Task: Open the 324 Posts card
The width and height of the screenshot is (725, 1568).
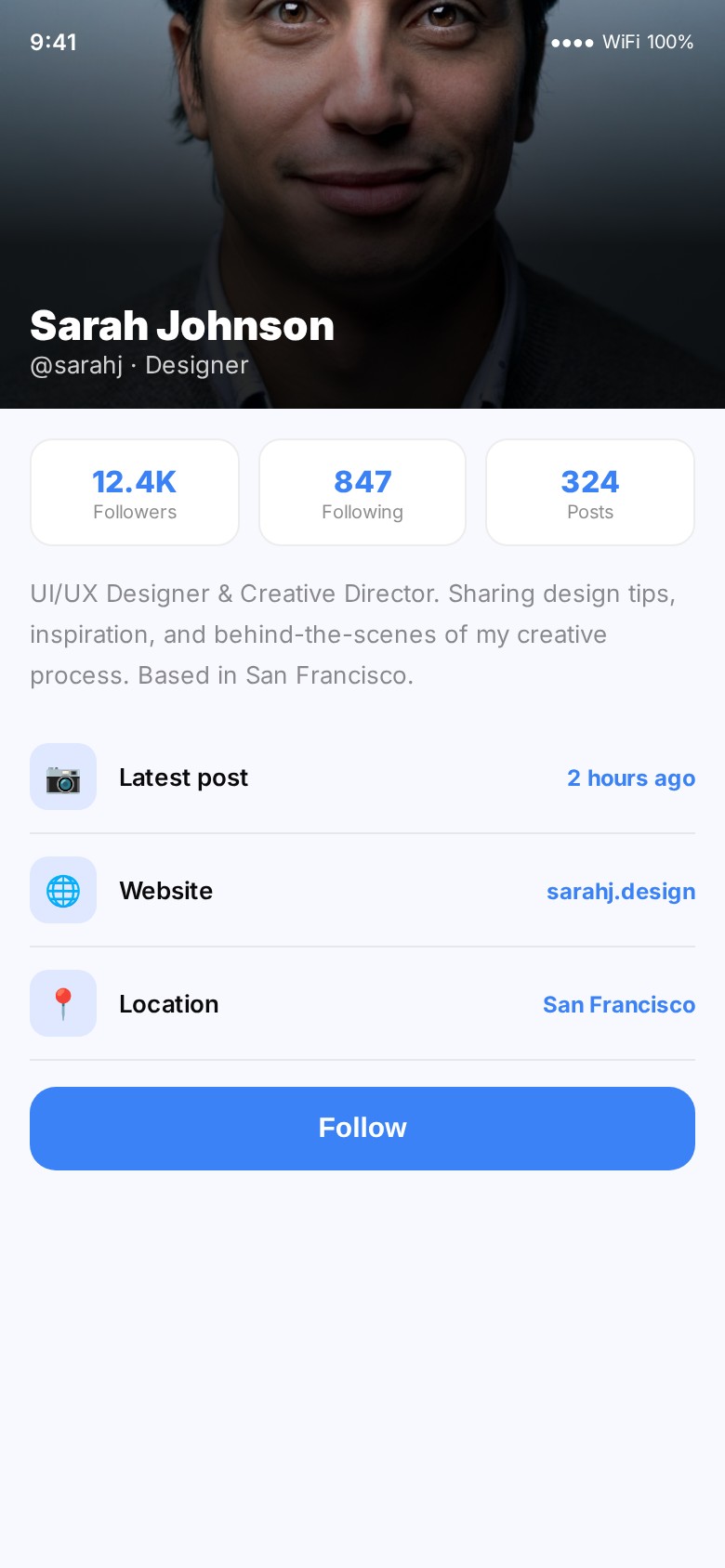Action: coord(590,492)
